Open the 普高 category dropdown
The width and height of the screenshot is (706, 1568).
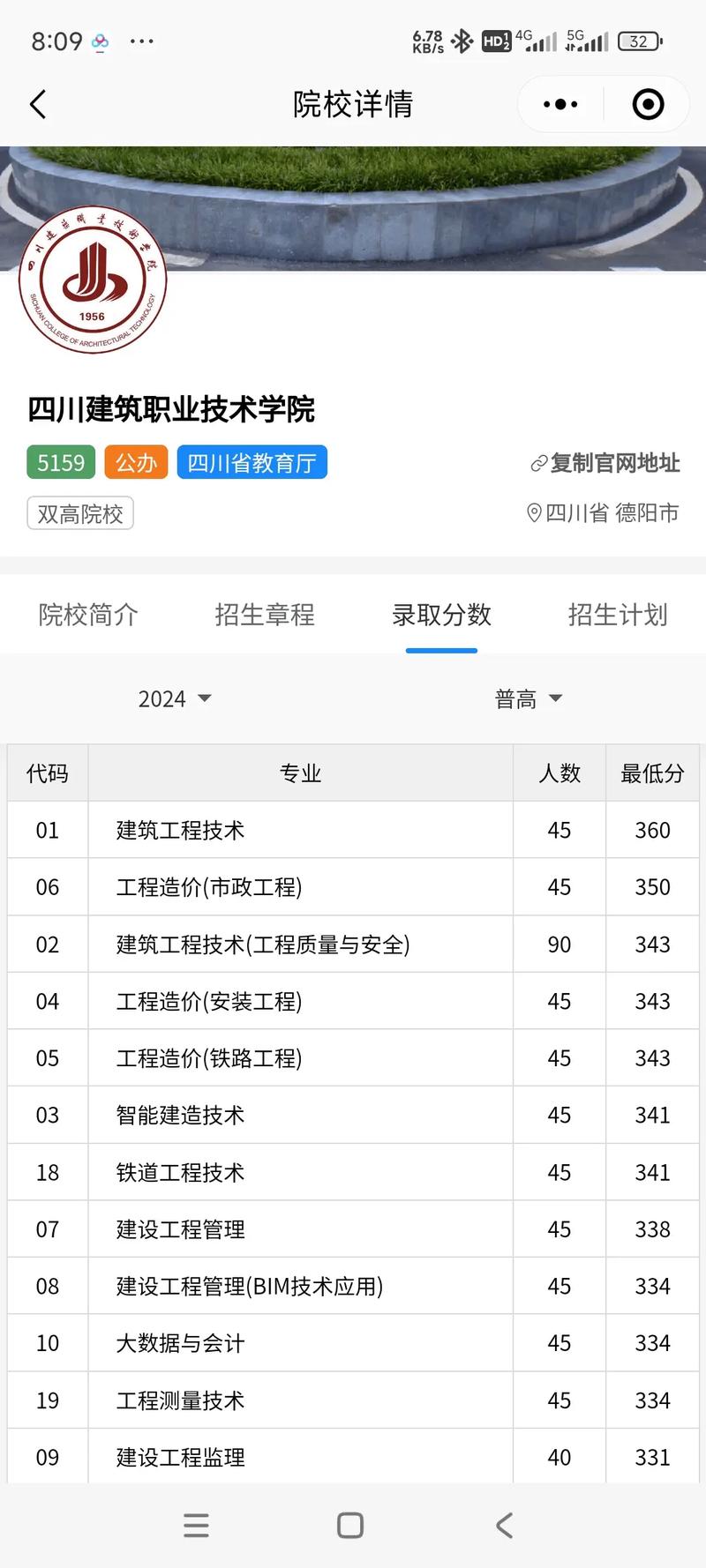[526, 698]
